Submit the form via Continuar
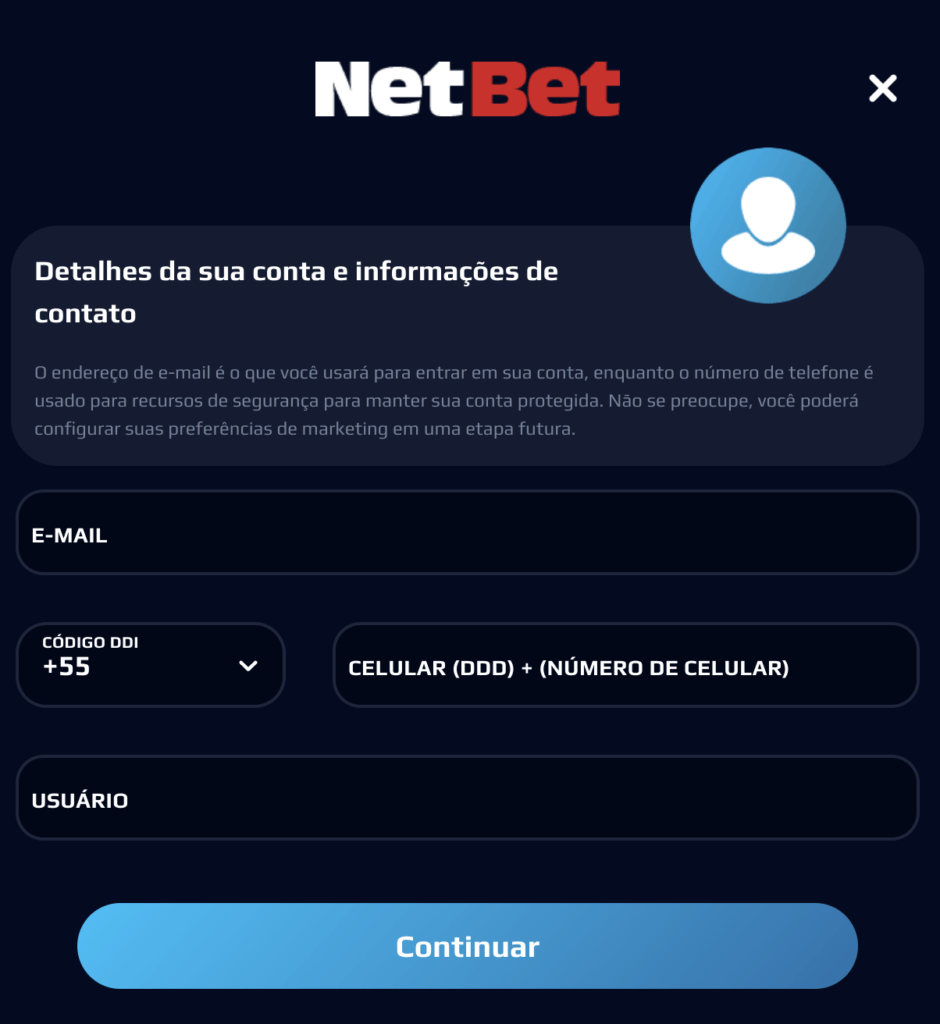Image resolution: width=940 pixels, height=1024 pixels. click(467, 945)
